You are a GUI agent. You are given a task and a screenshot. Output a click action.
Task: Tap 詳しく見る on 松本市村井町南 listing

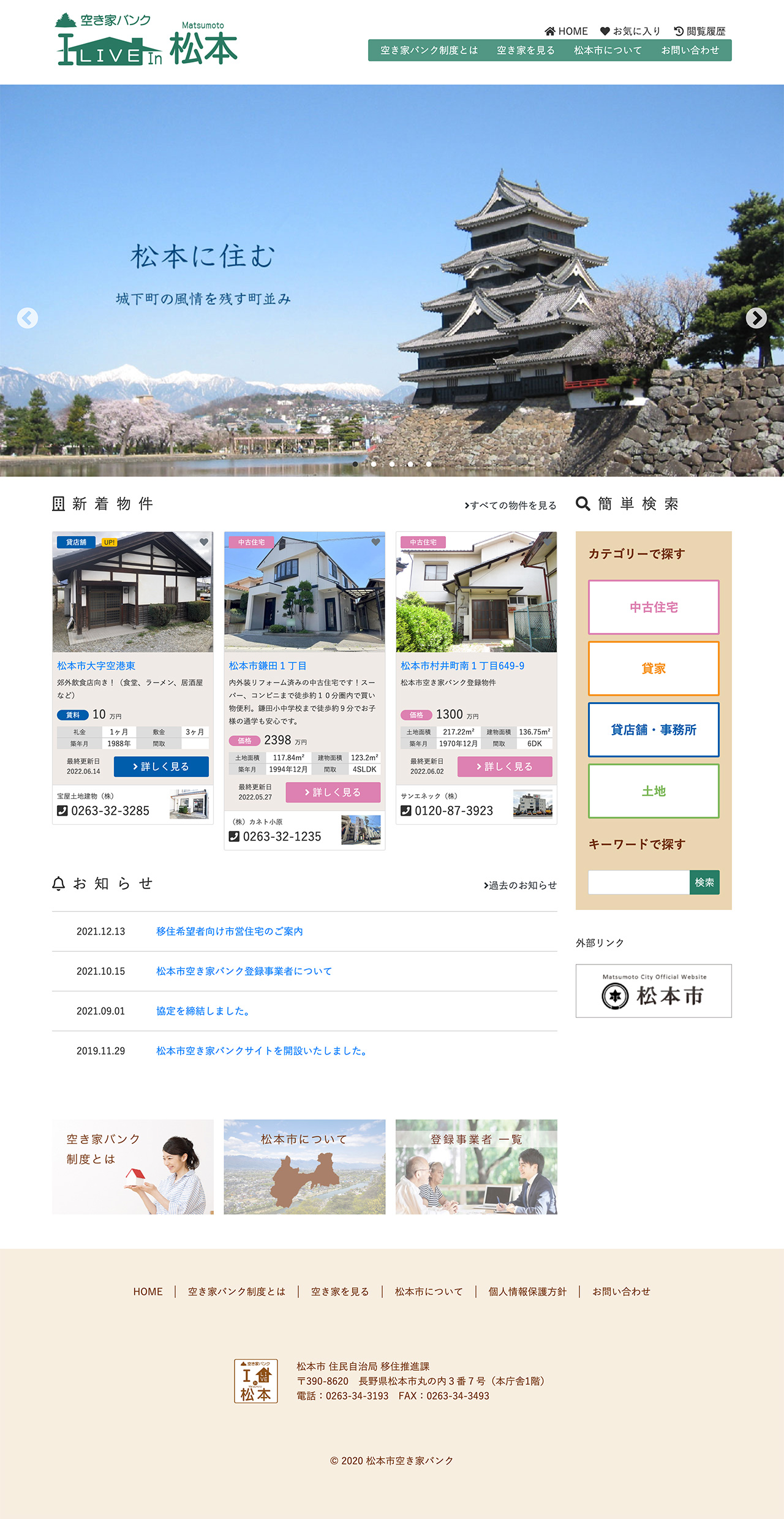coord(505,767)
